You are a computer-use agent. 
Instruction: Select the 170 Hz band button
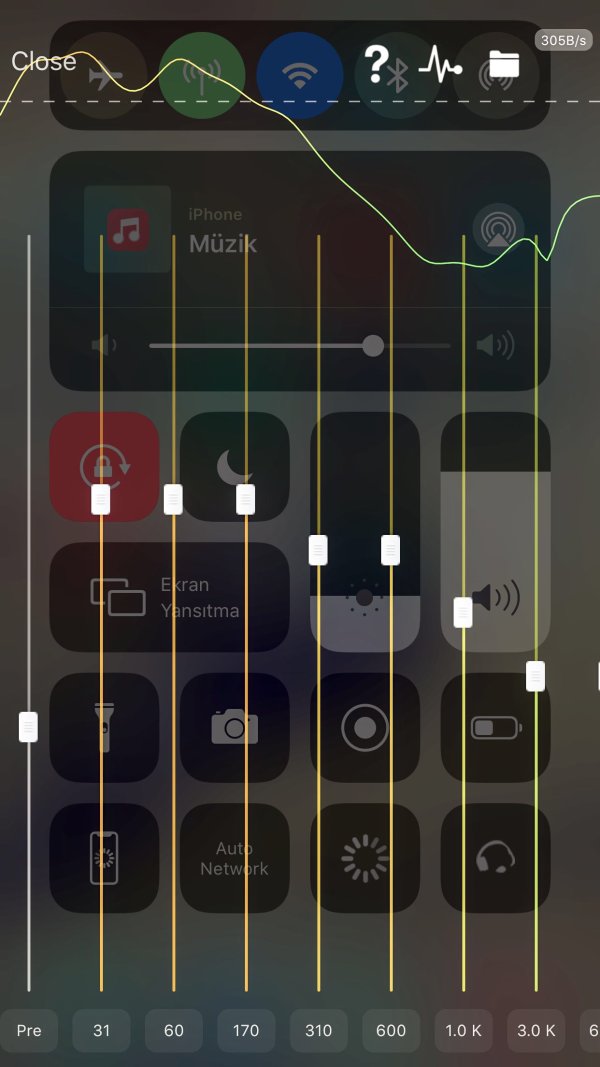pos(246,1030)
